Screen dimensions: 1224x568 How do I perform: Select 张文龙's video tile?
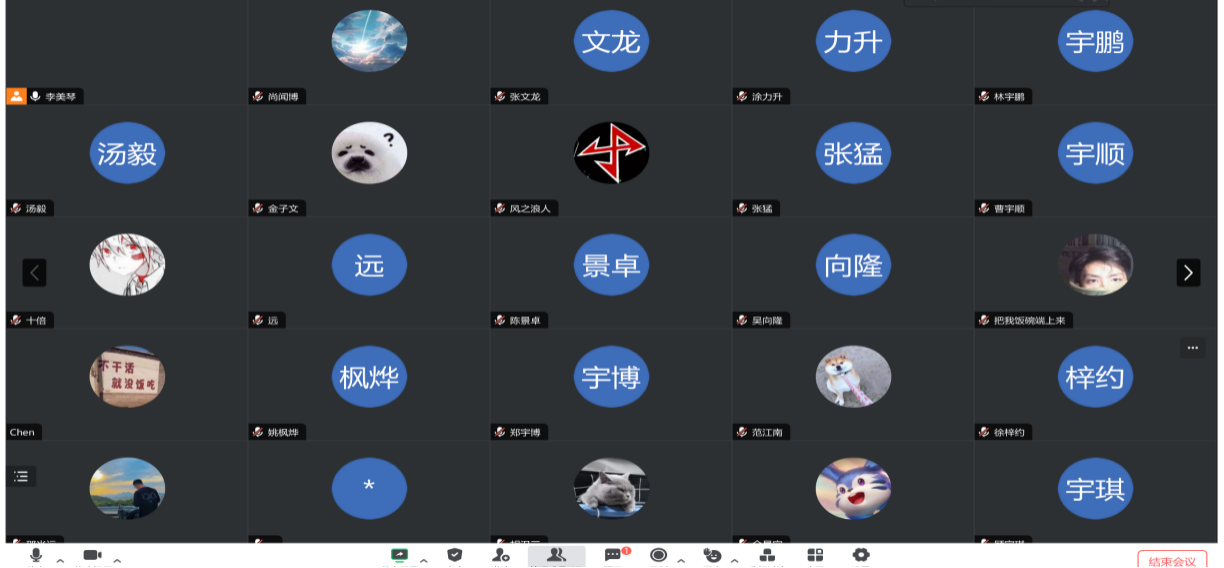[x=610, y=50]
